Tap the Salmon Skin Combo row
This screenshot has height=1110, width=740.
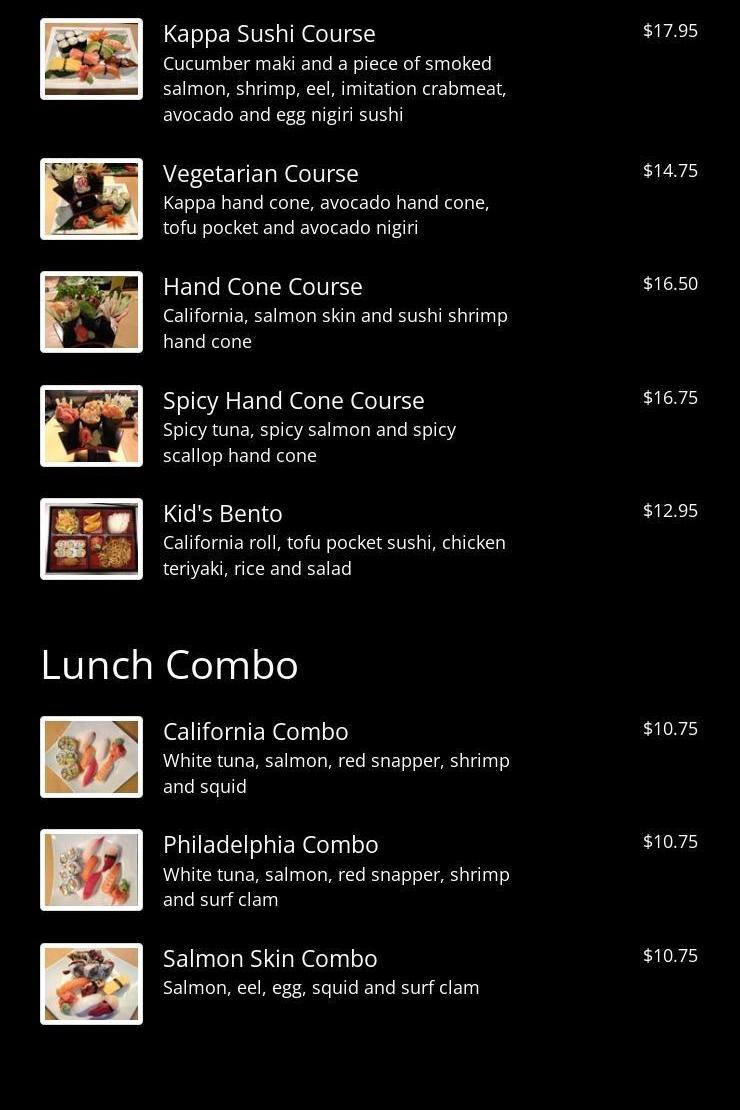tap(269, 959)
